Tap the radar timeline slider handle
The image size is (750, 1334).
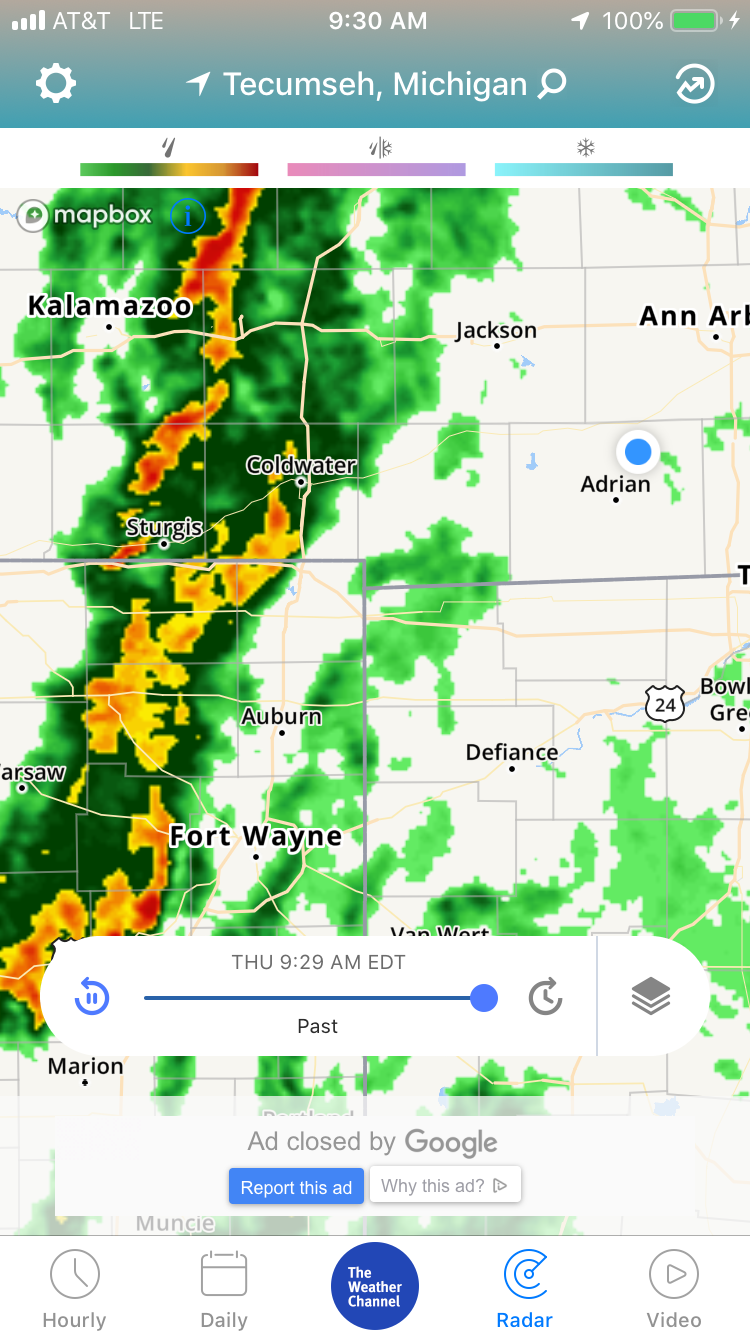pyautogui.click(x=484, y=997)
